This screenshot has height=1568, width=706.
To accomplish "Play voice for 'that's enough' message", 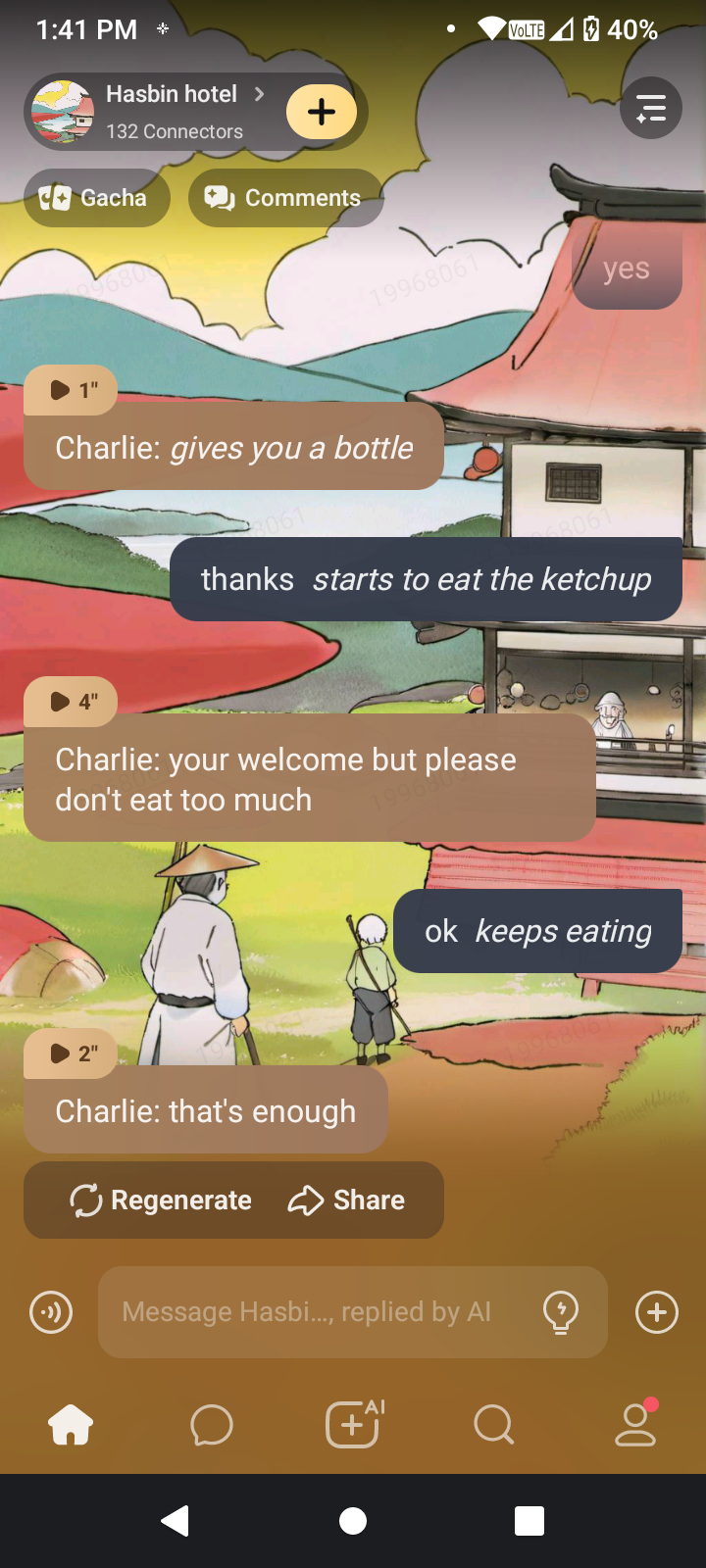I will (x=71, y=1053).
